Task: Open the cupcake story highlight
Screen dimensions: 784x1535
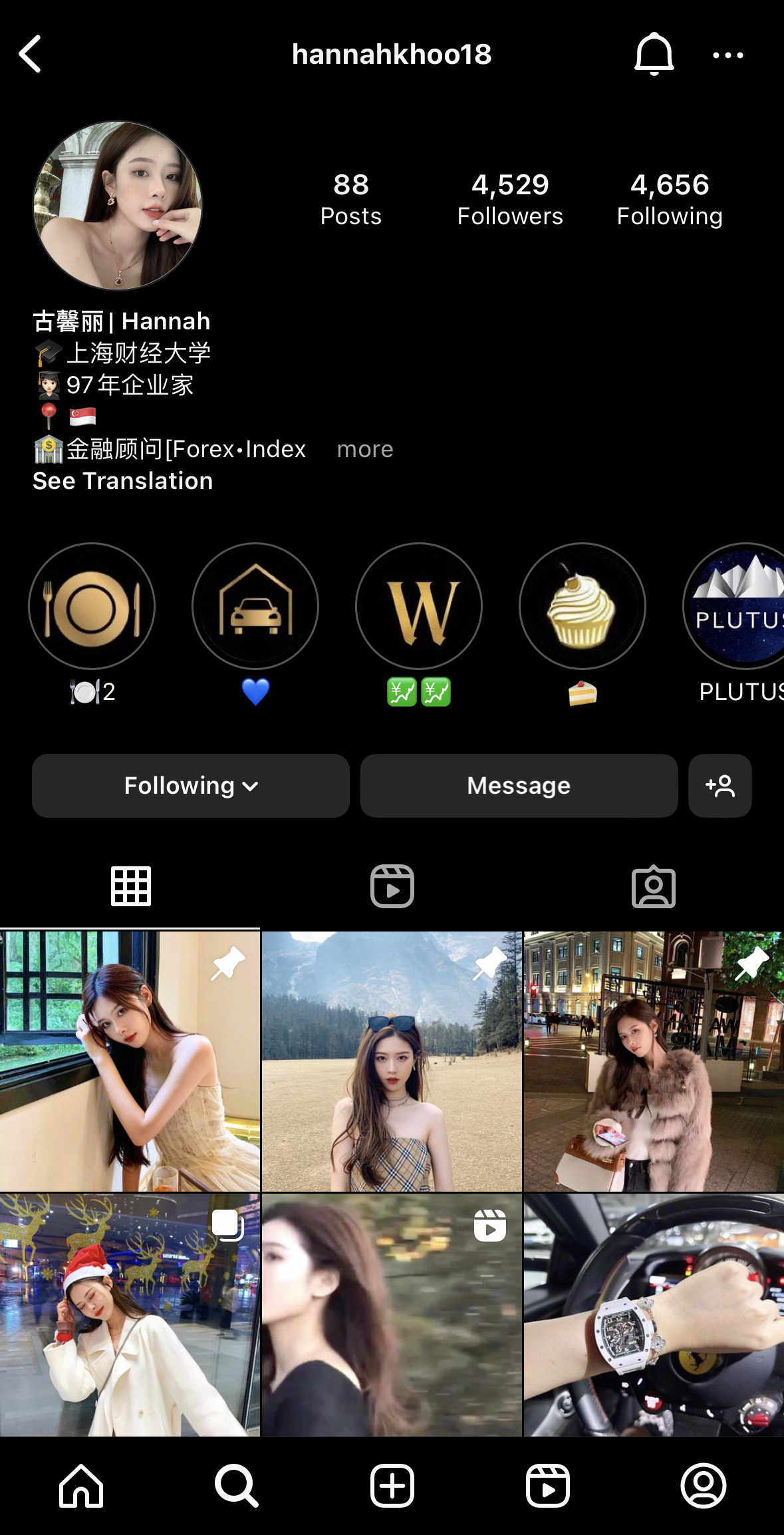Action: point(583,605)
